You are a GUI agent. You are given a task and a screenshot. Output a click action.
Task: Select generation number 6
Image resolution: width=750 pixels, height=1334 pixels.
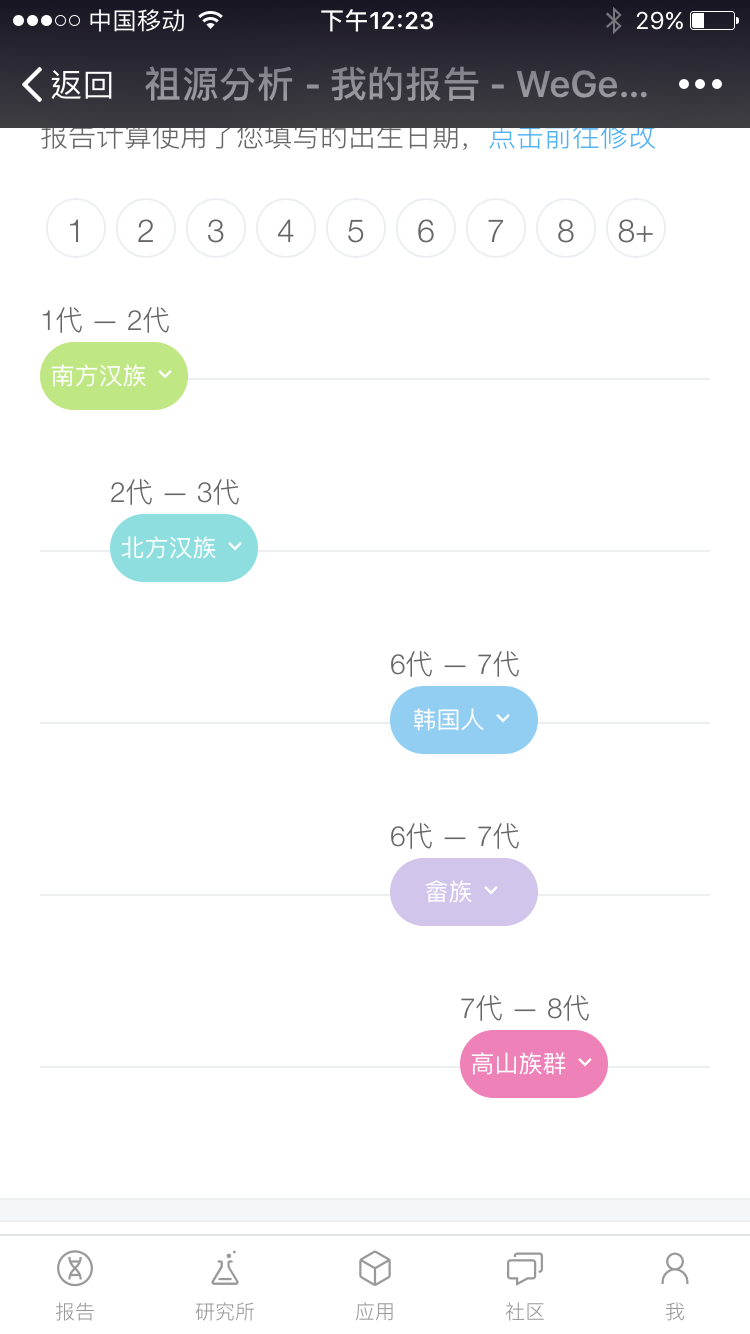[426, 229]
